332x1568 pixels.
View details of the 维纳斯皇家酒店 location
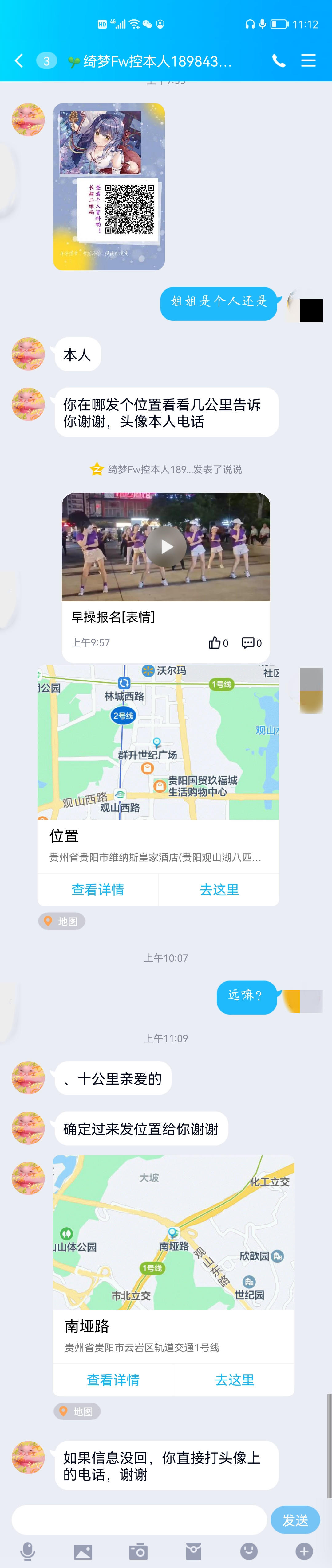point(97,889)
